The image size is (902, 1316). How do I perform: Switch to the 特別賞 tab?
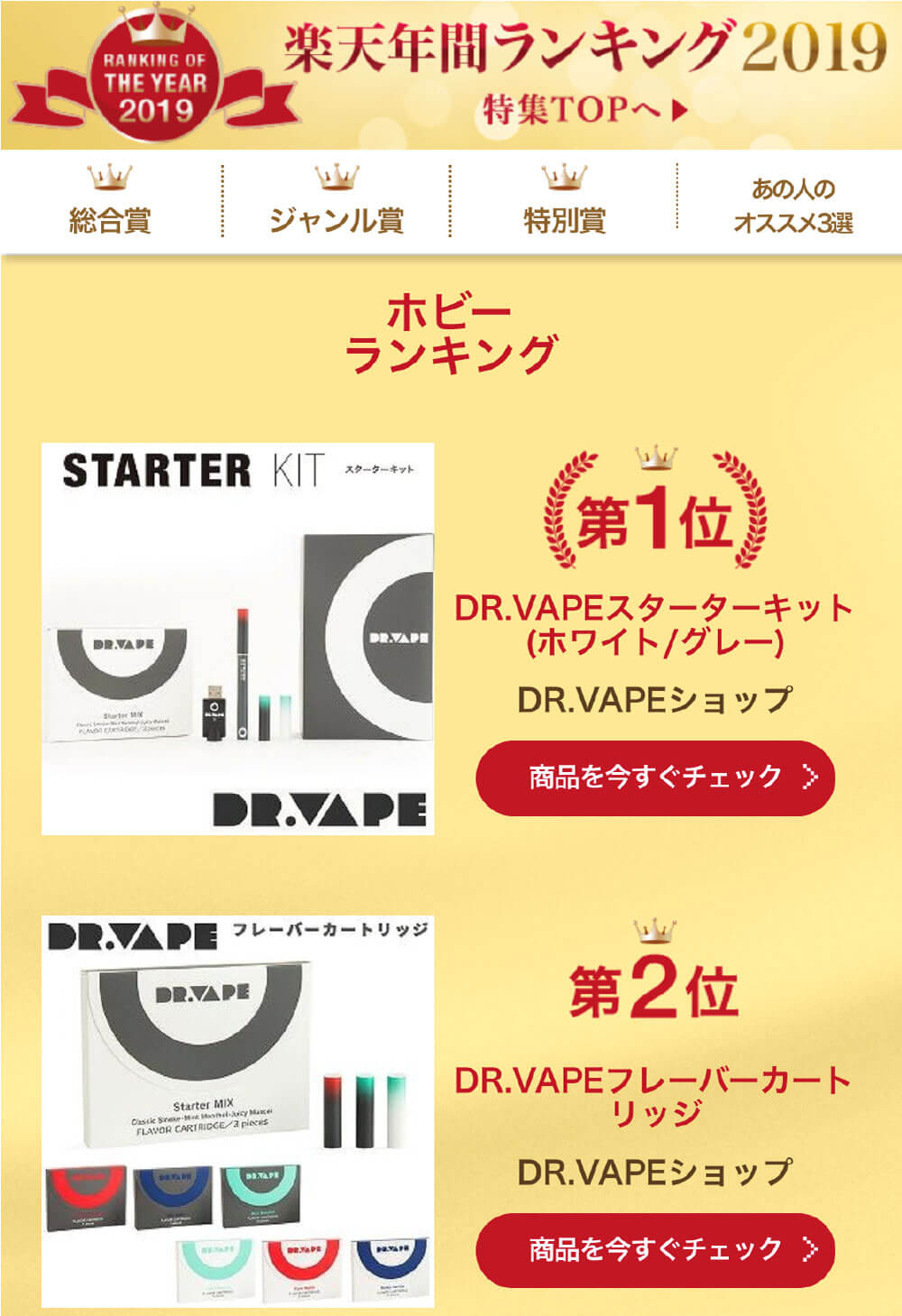[564, 202]
